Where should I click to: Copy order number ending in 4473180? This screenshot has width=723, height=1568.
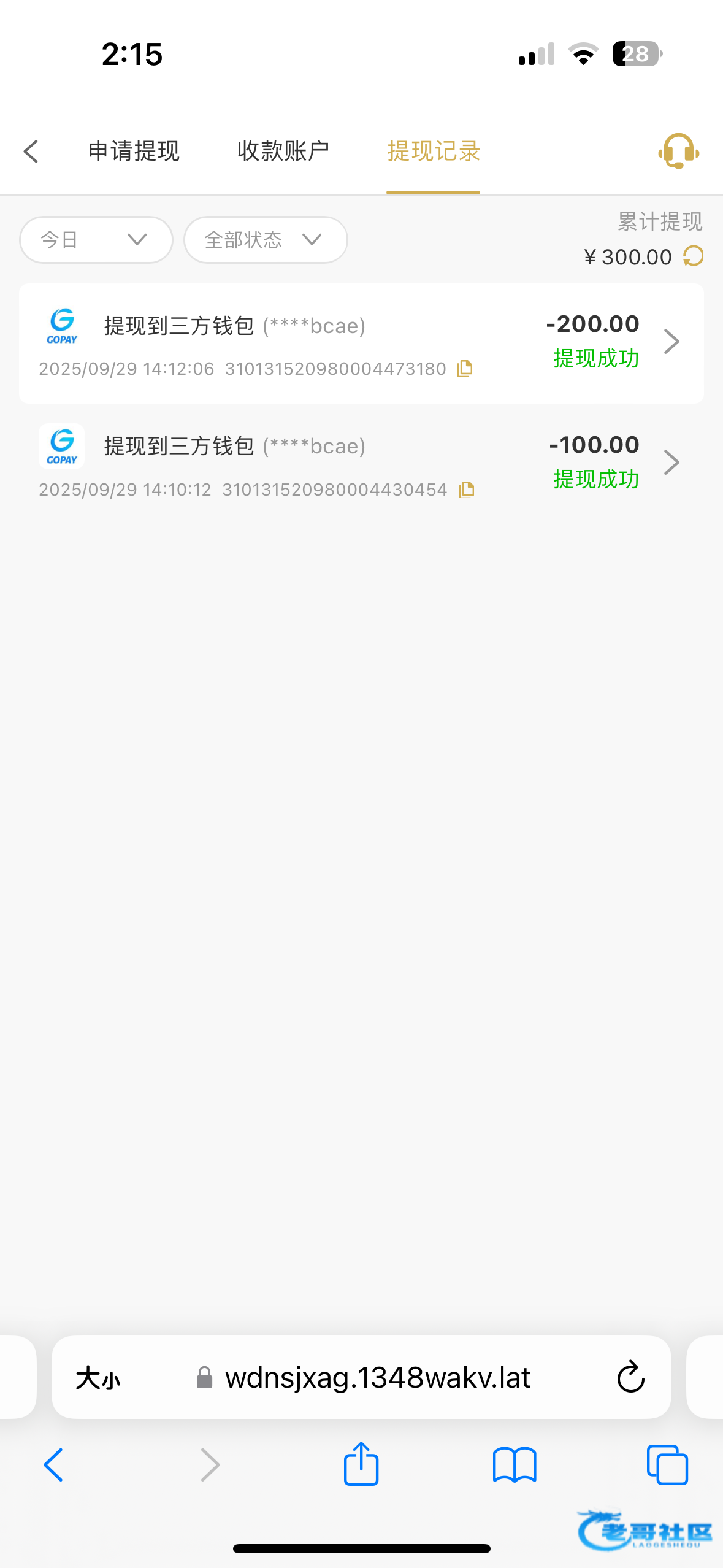point(465,369)
